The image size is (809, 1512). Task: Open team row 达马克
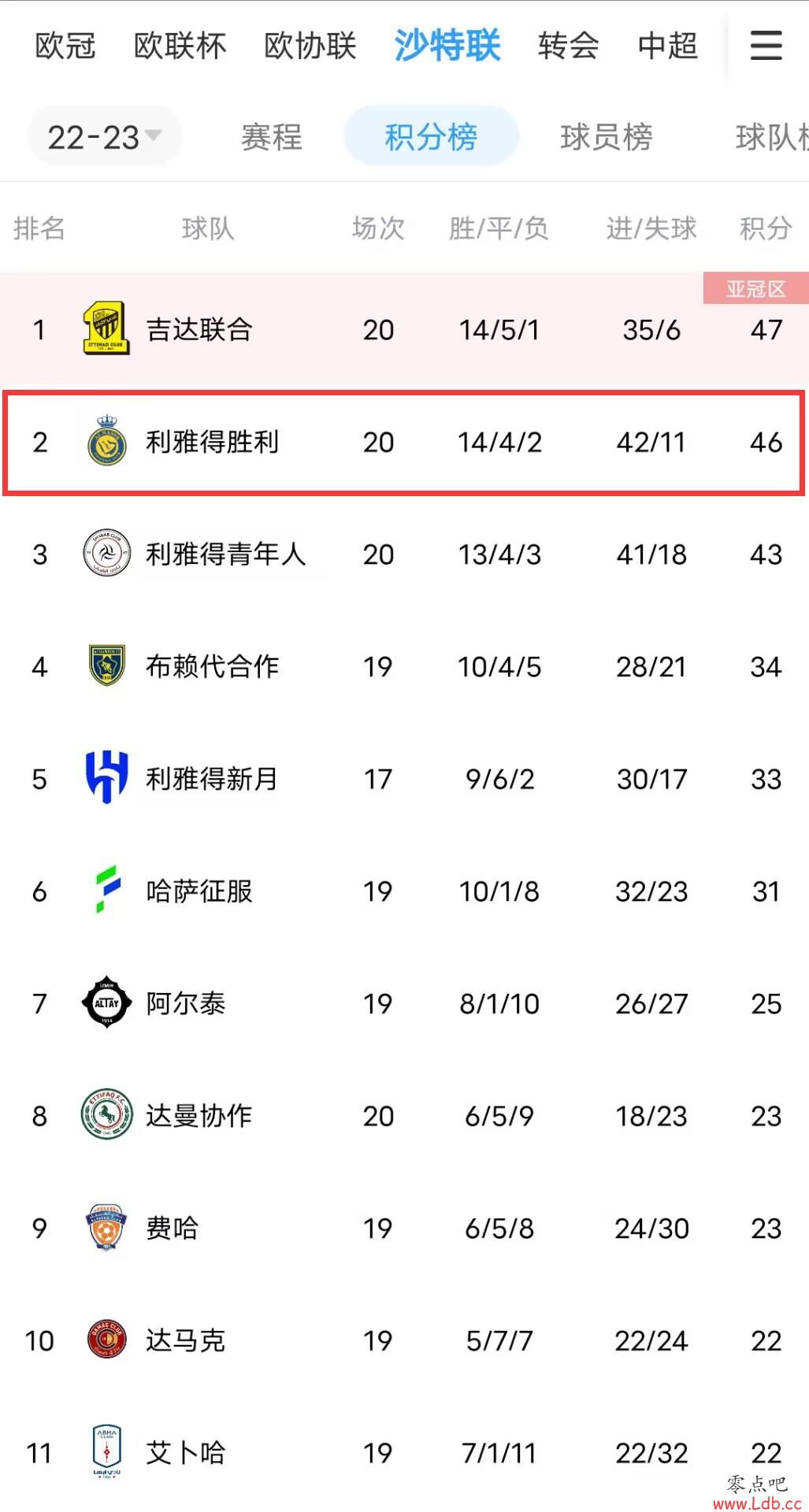[404, 1340]
